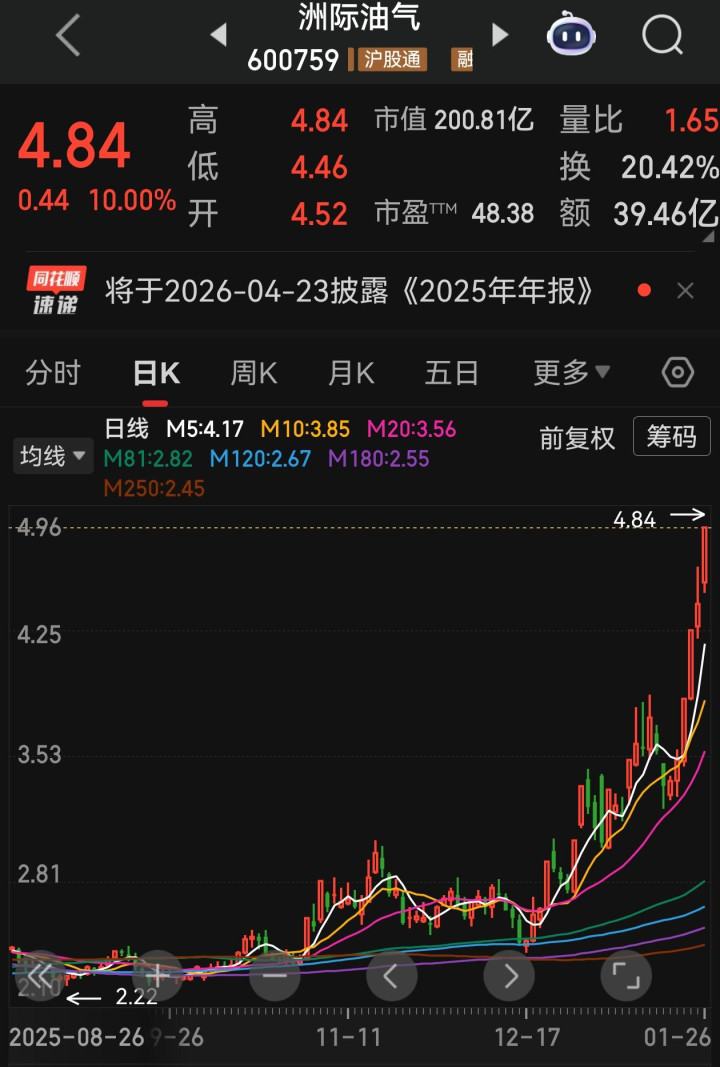Image resolution: width=720 pixels, height=1067 pixels.
Task: Switch to the 分时 chart tab
Action: 52,374
